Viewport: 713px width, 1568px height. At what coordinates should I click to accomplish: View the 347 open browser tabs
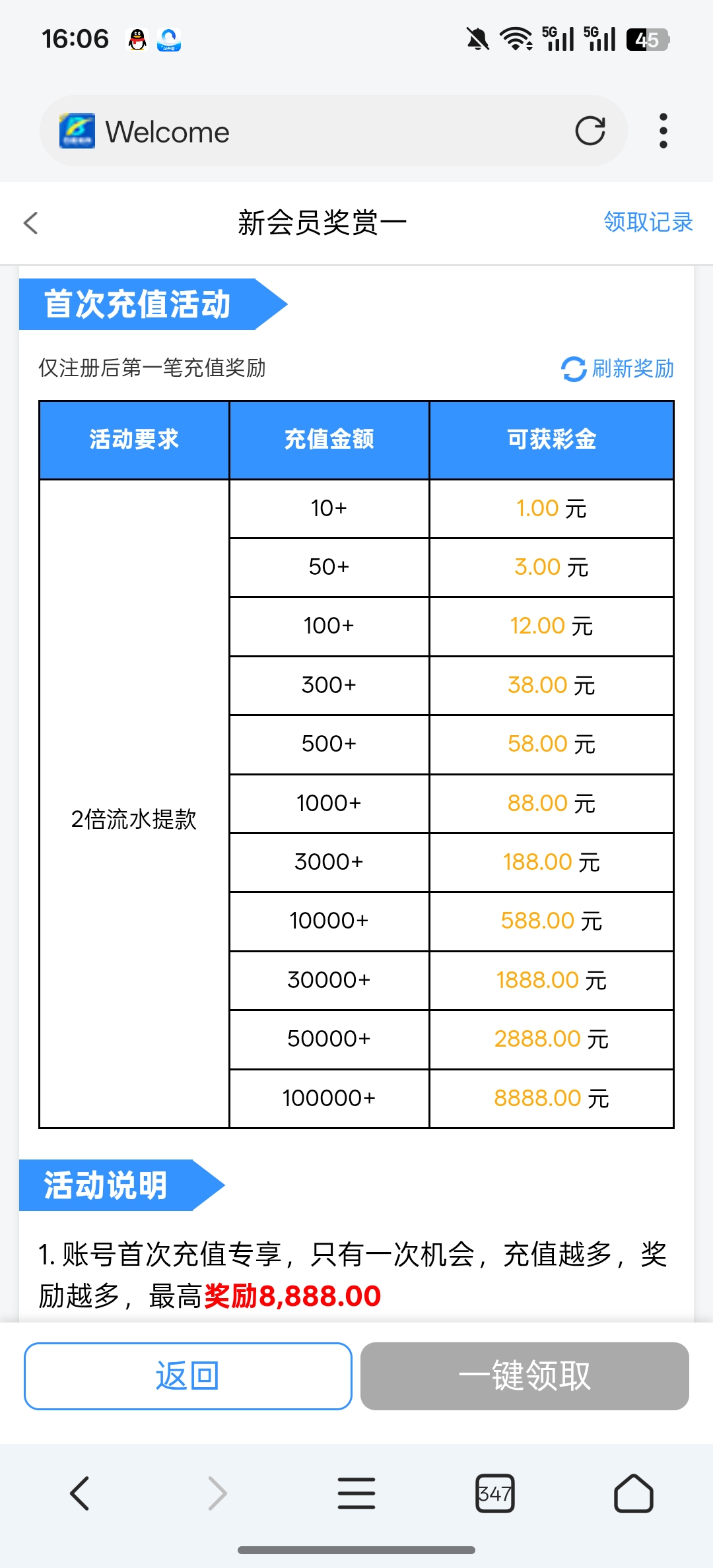pyautogui.click(x=495, y=1493)
